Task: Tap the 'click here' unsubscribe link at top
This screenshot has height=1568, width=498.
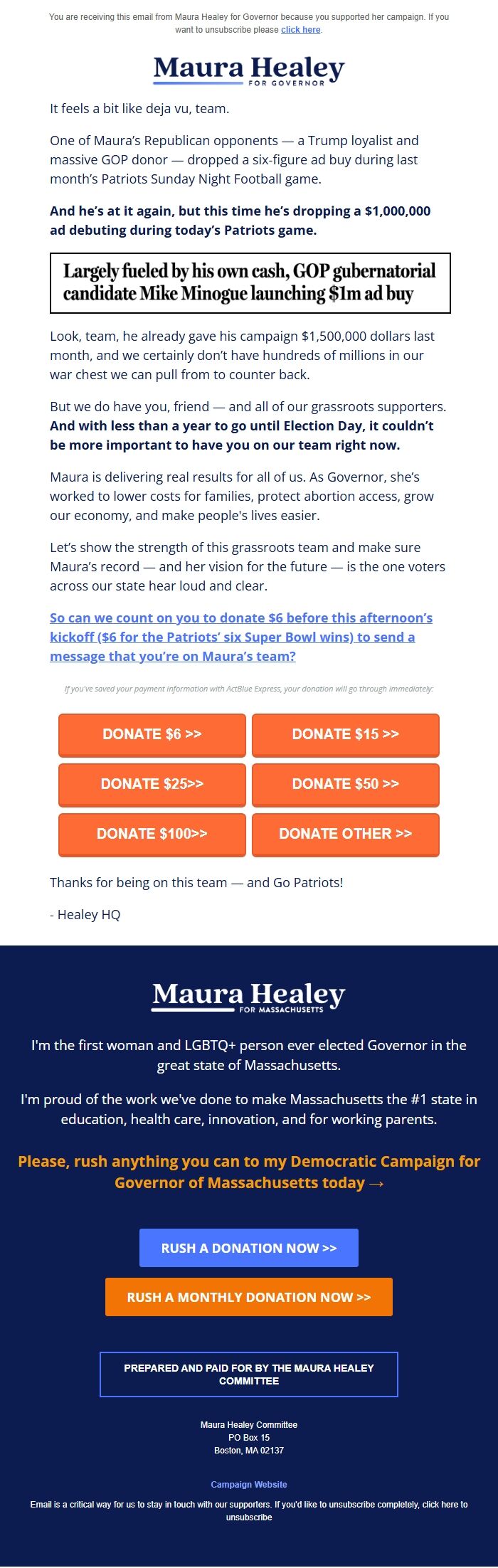Action: (x=300, y=30)
